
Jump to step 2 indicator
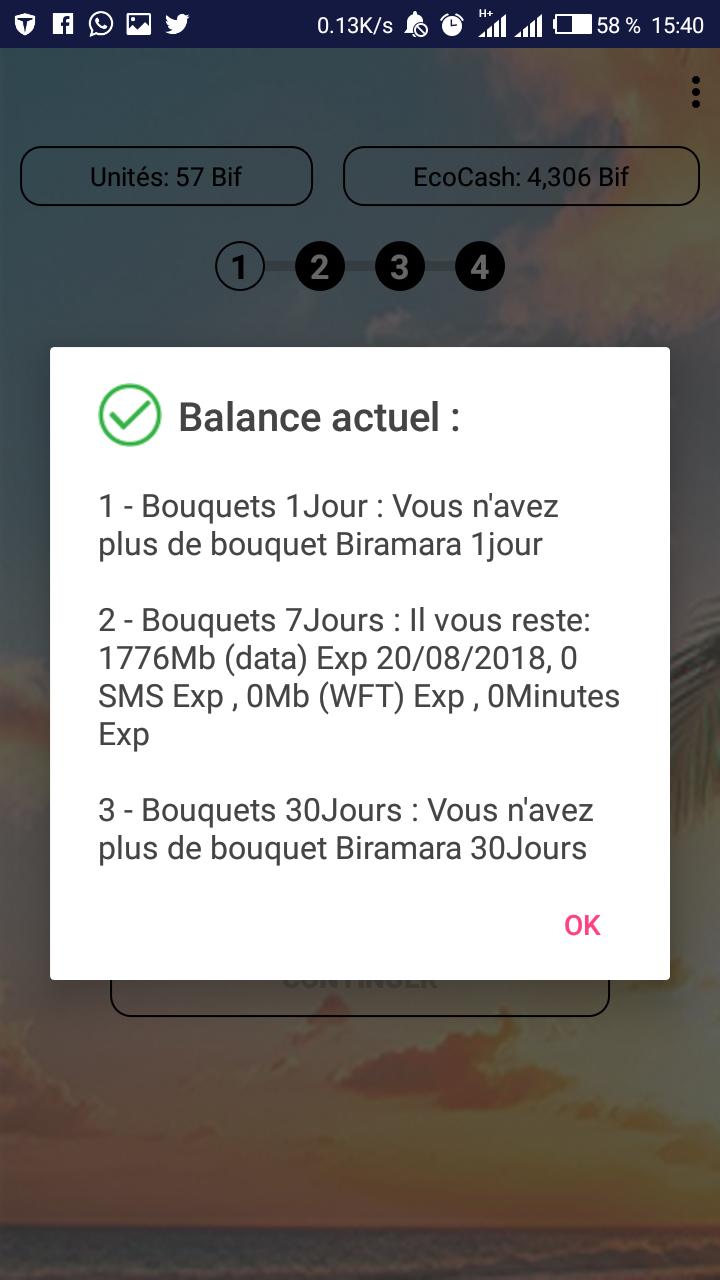(320, 267)
